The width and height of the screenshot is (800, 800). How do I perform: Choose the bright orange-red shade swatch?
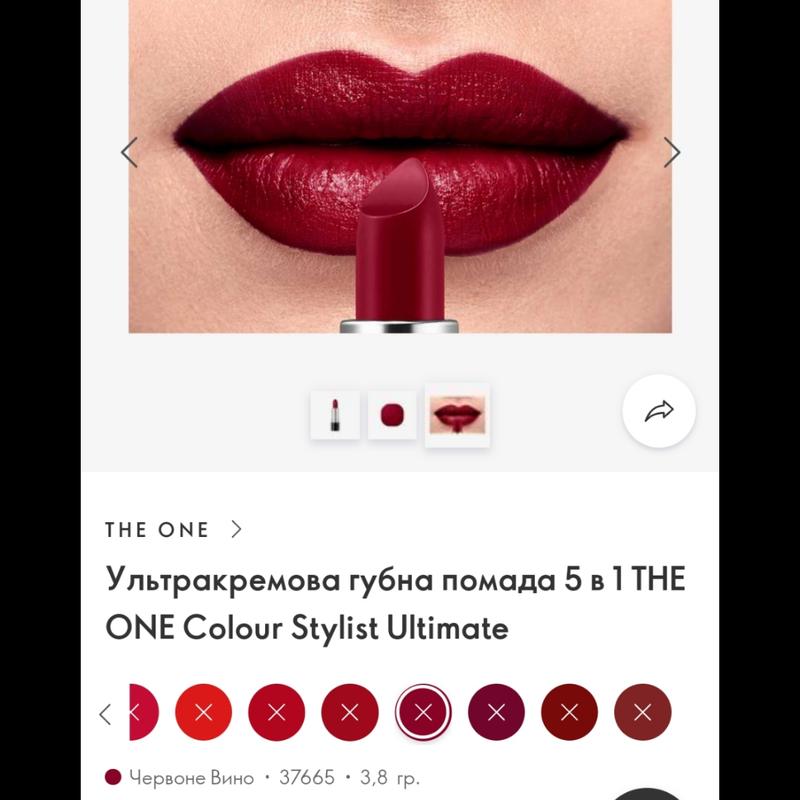point(203,712)
